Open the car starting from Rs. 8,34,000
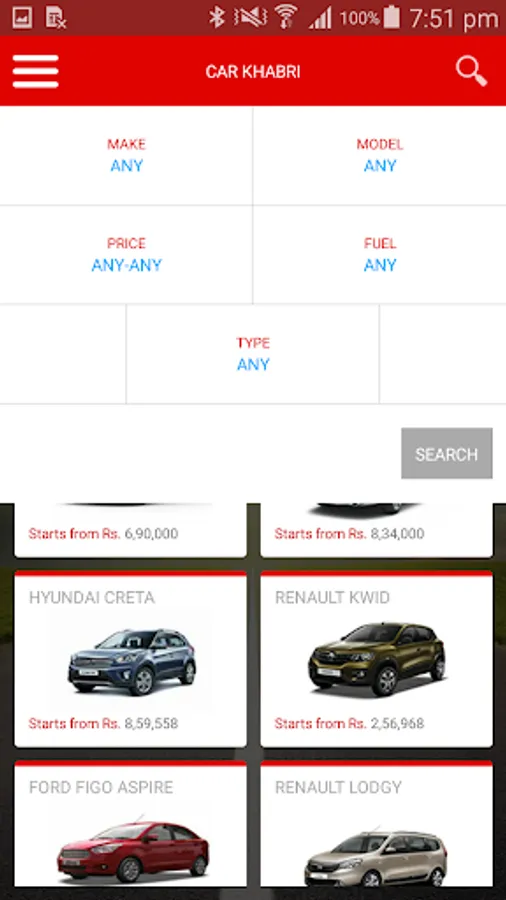This screenshot has width=506, height=900. (377, 530)
